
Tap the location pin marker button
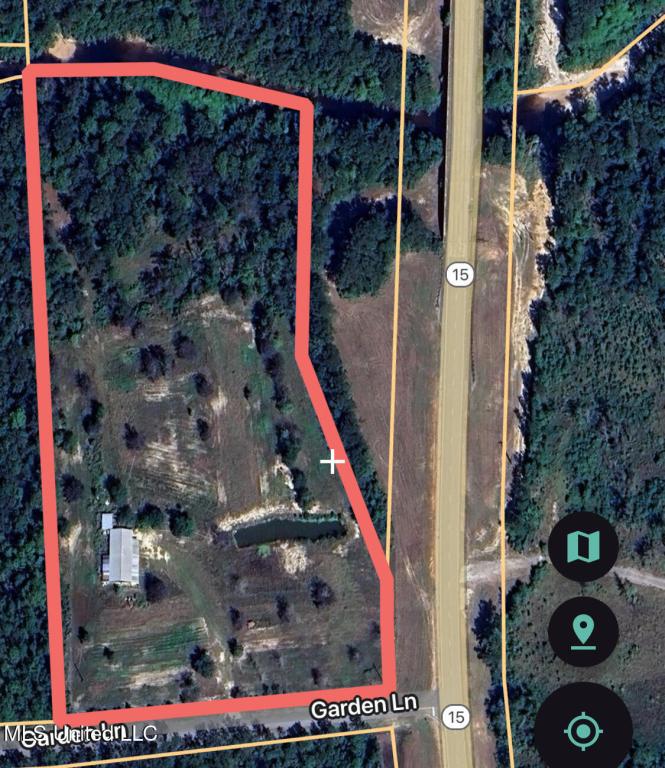coord(583,632)
